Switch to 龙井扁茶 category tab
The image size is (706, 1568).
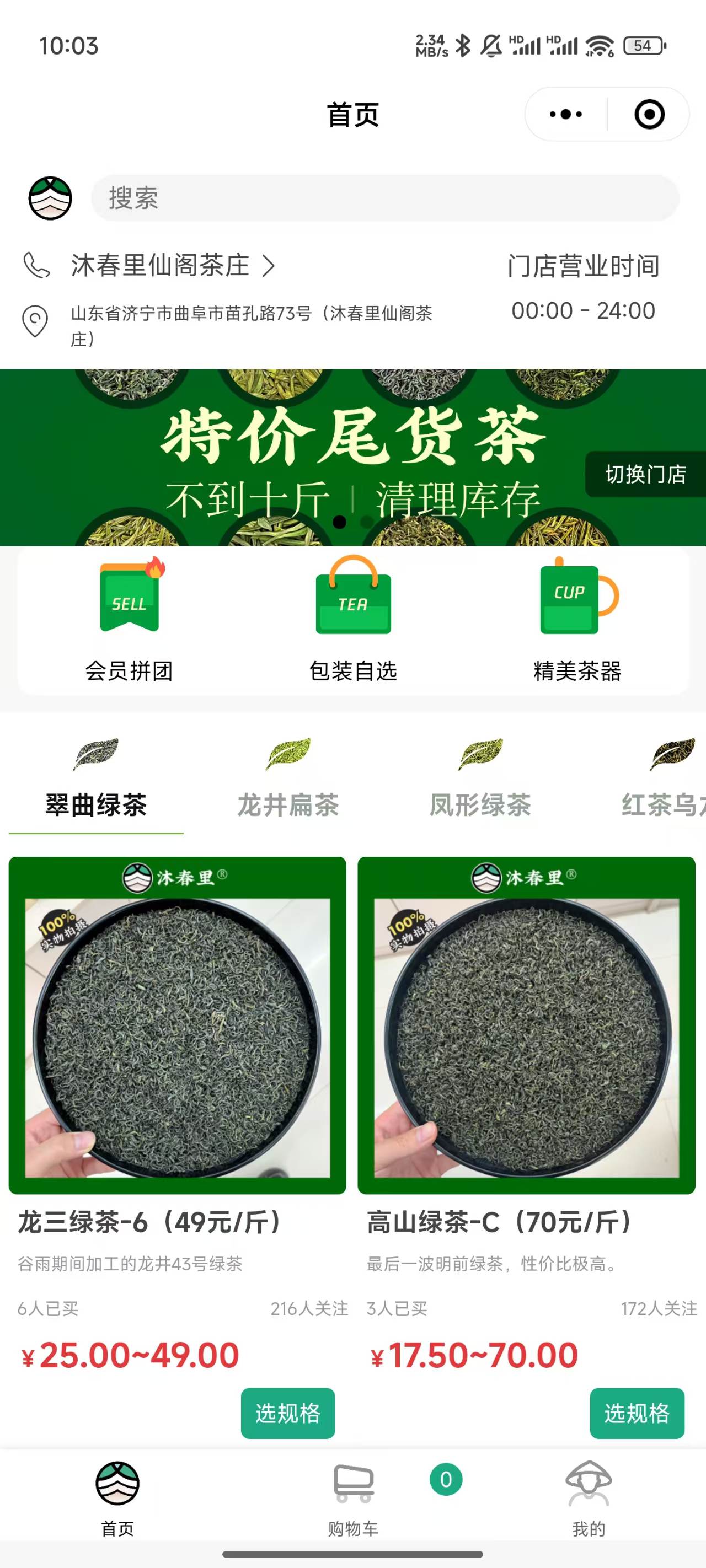[288, 785]
